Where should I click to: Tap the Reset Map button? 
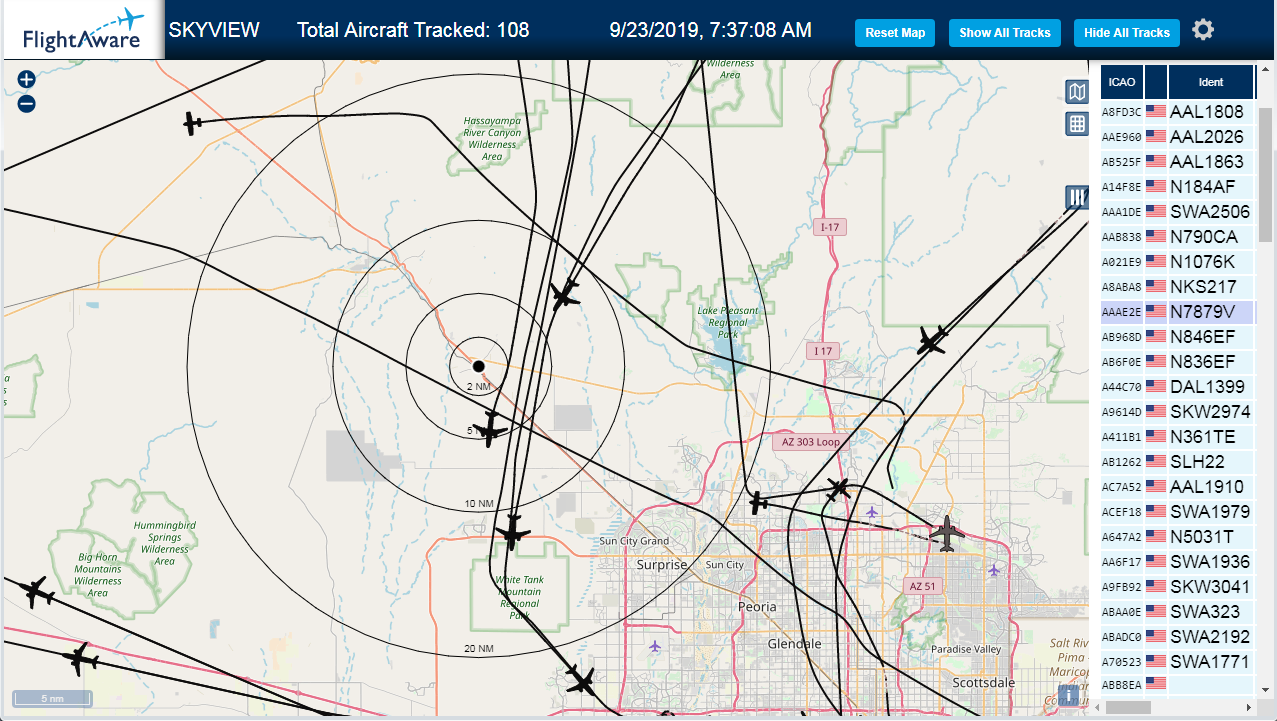(x=895, y=33)
